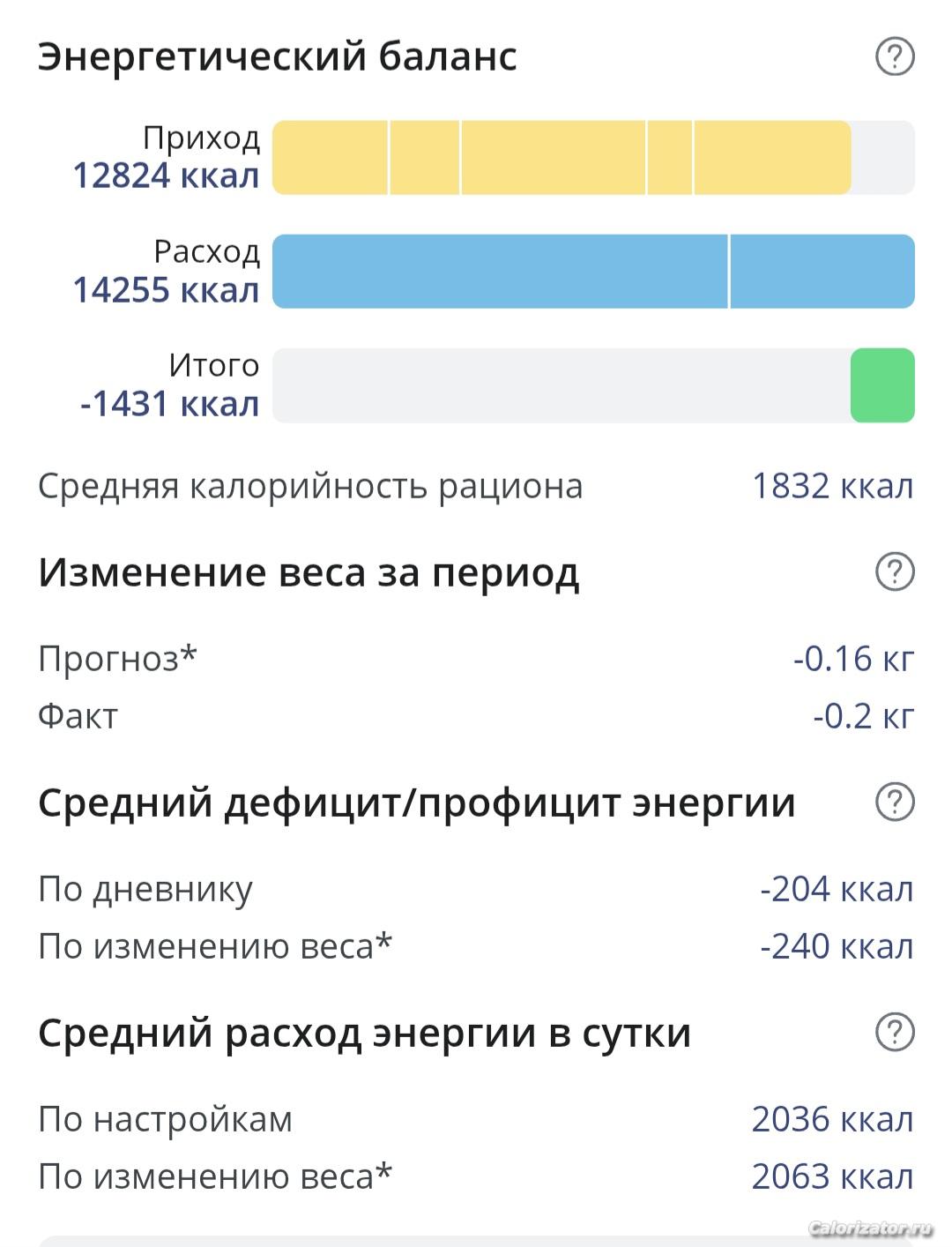Viewport: 952px width, 1247px height.
Task: Tap help icon for Средний дефицит/профицит энергии
Action: (x=895, y=802)
